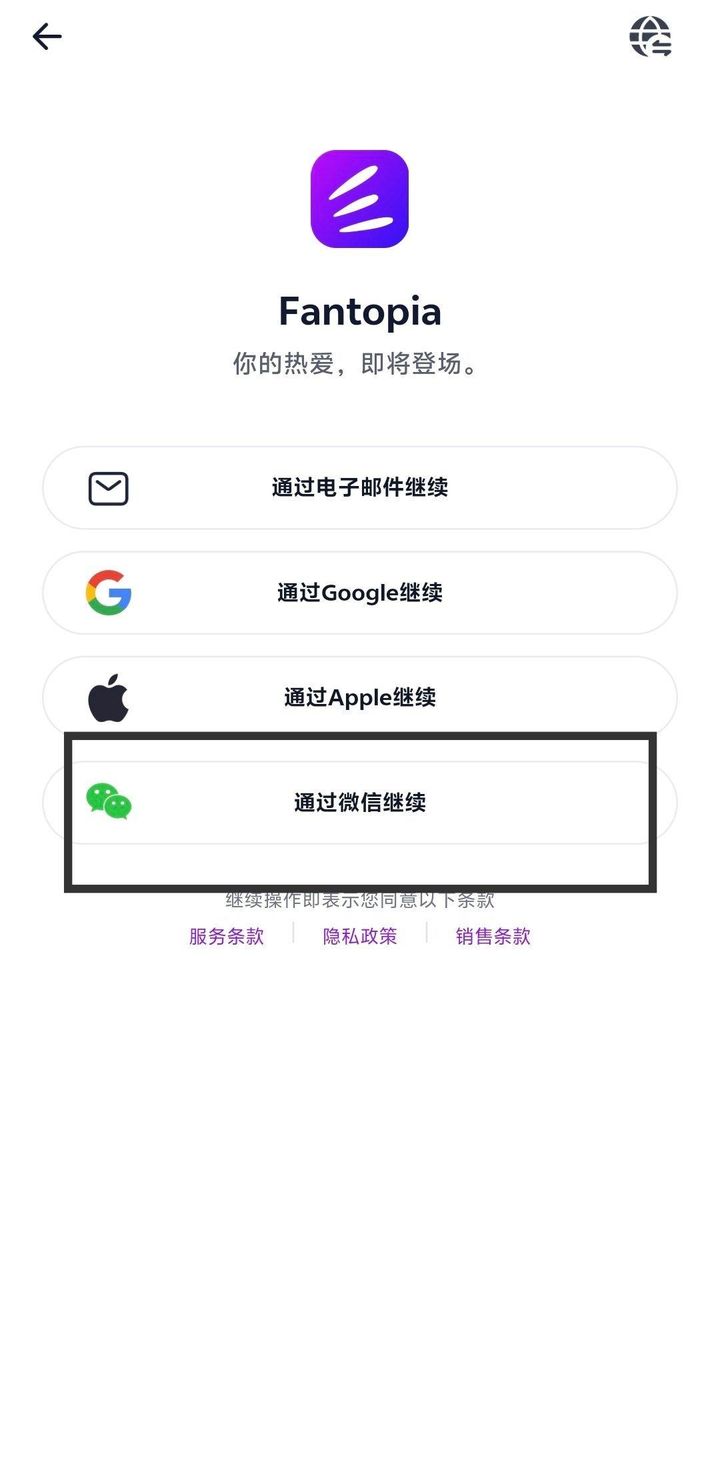View the 隐私政策 link
The width and height of the screenshot is (720, 1468).
(360, 937)
